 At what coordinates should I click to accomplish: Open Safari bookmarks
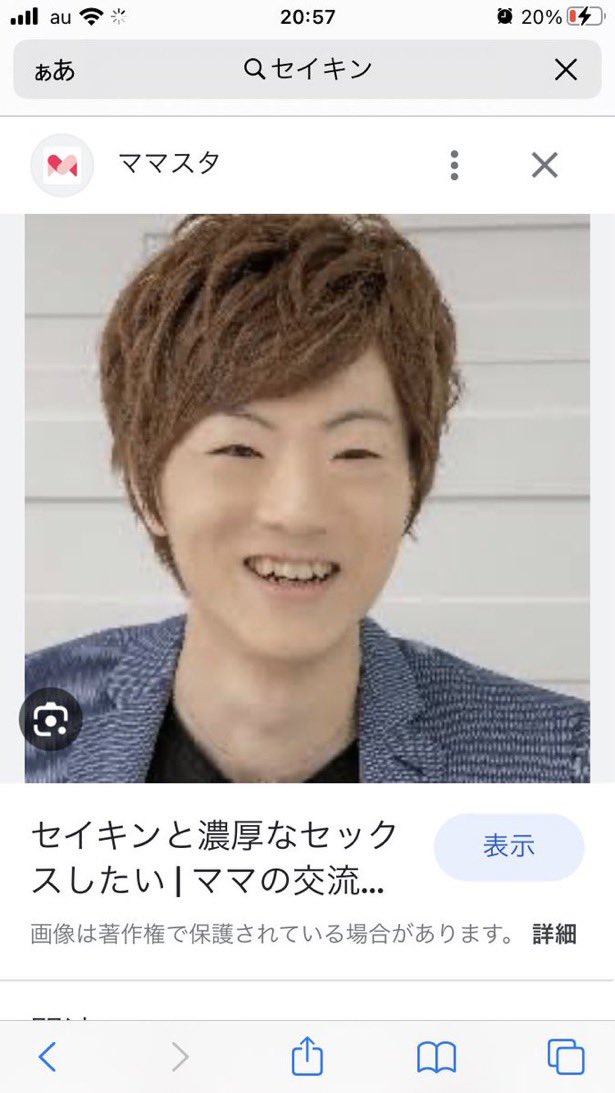[436, 1056]
